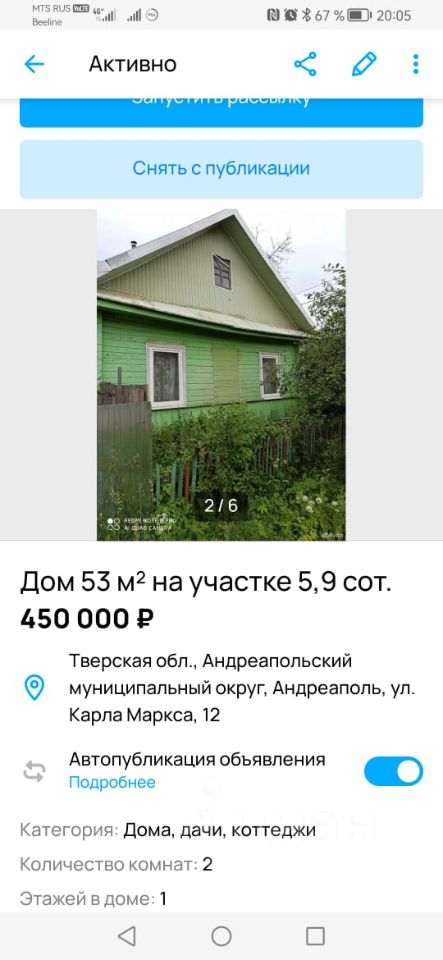
Task: Share this listing
Action: pos(305,64)
